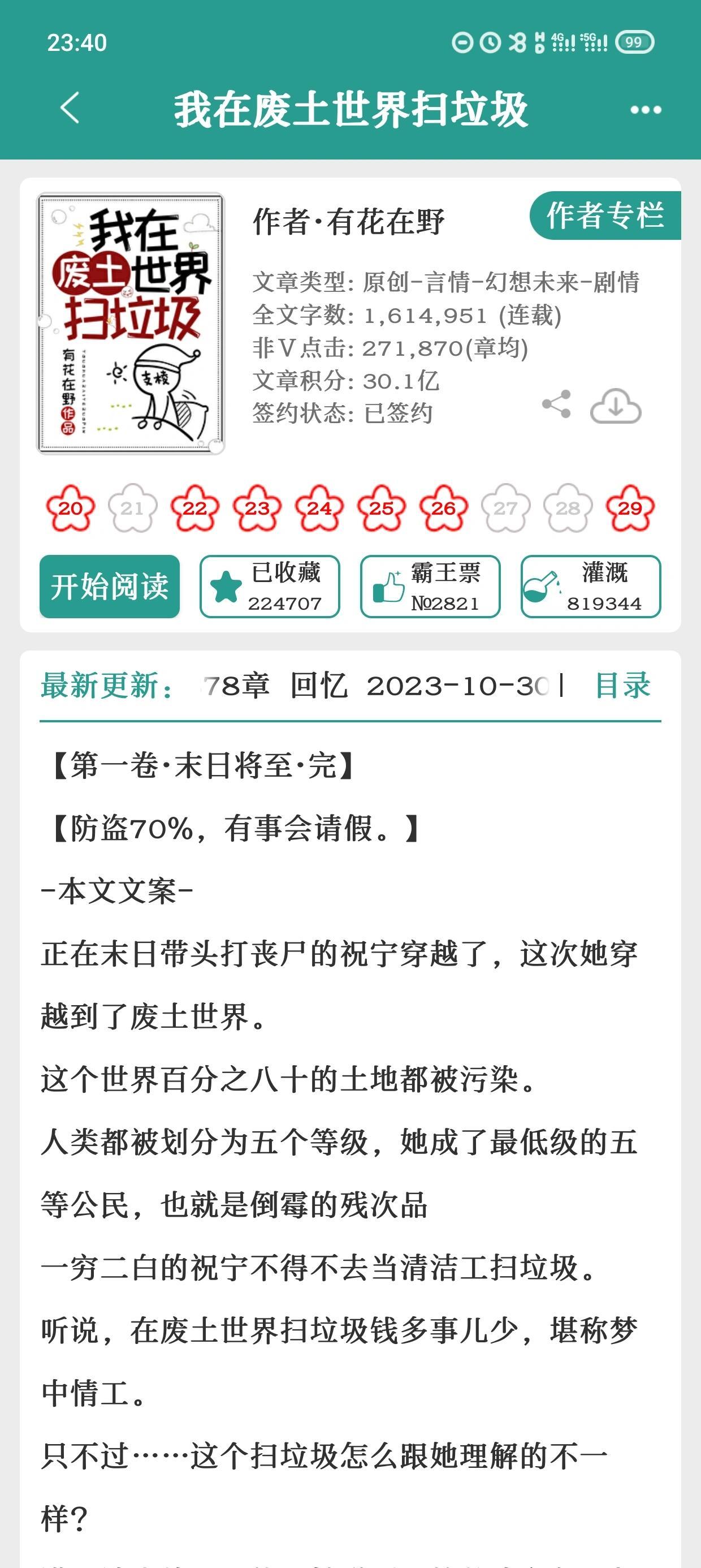Tap the grey flower stamp numbered 27
The image size is (701, 1568).
coord(505,507)
